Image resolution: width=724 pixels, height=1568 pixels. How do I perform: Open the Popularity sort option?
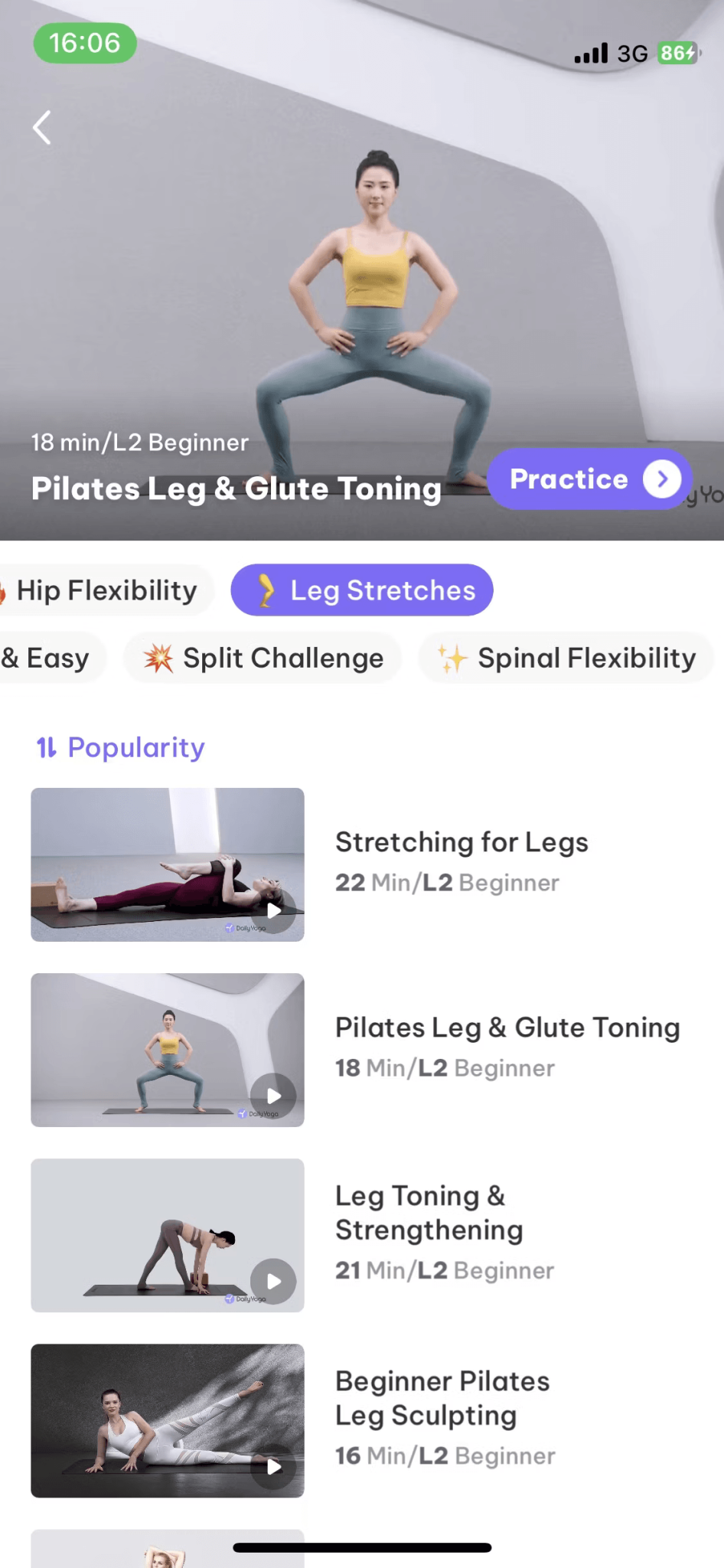(x=121, y=747)
